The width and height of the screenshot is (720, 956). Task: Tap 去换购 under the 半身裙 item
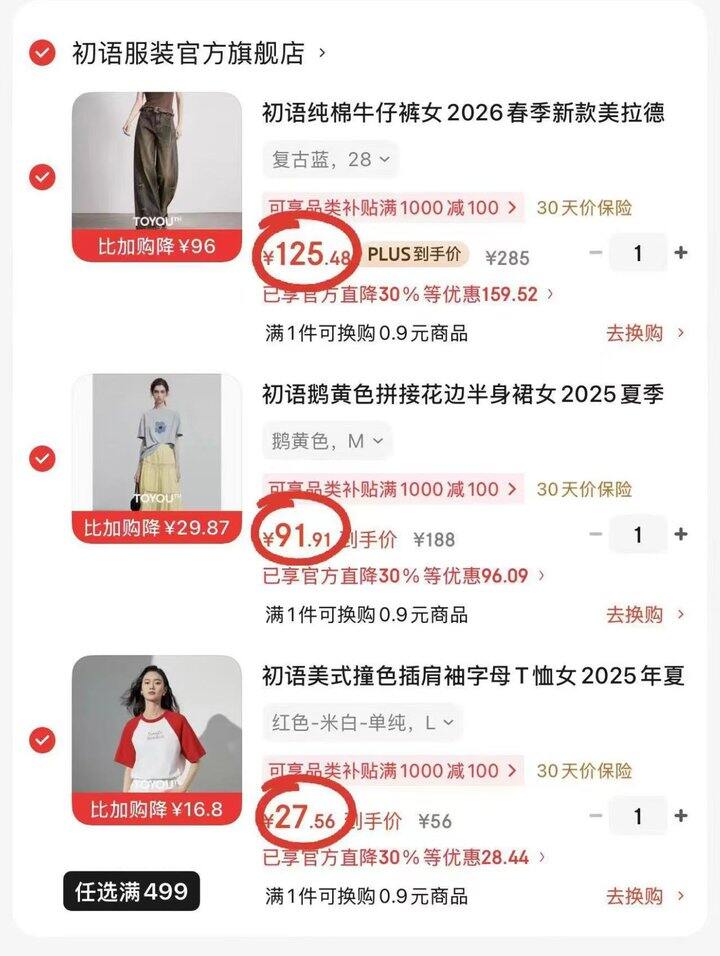click(x=645, y=615)
